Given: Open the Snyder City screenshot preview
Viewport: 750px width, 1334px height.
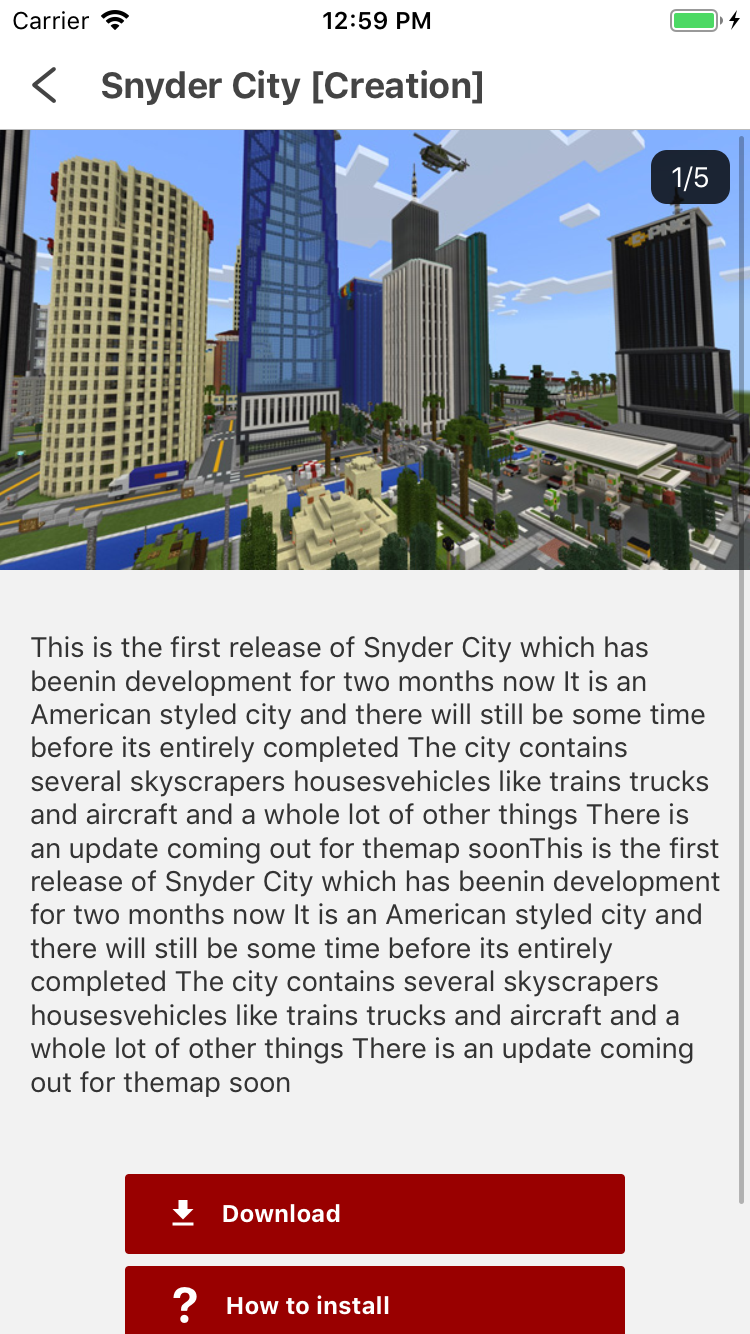Looking at the screenshot, I should 374,350.
